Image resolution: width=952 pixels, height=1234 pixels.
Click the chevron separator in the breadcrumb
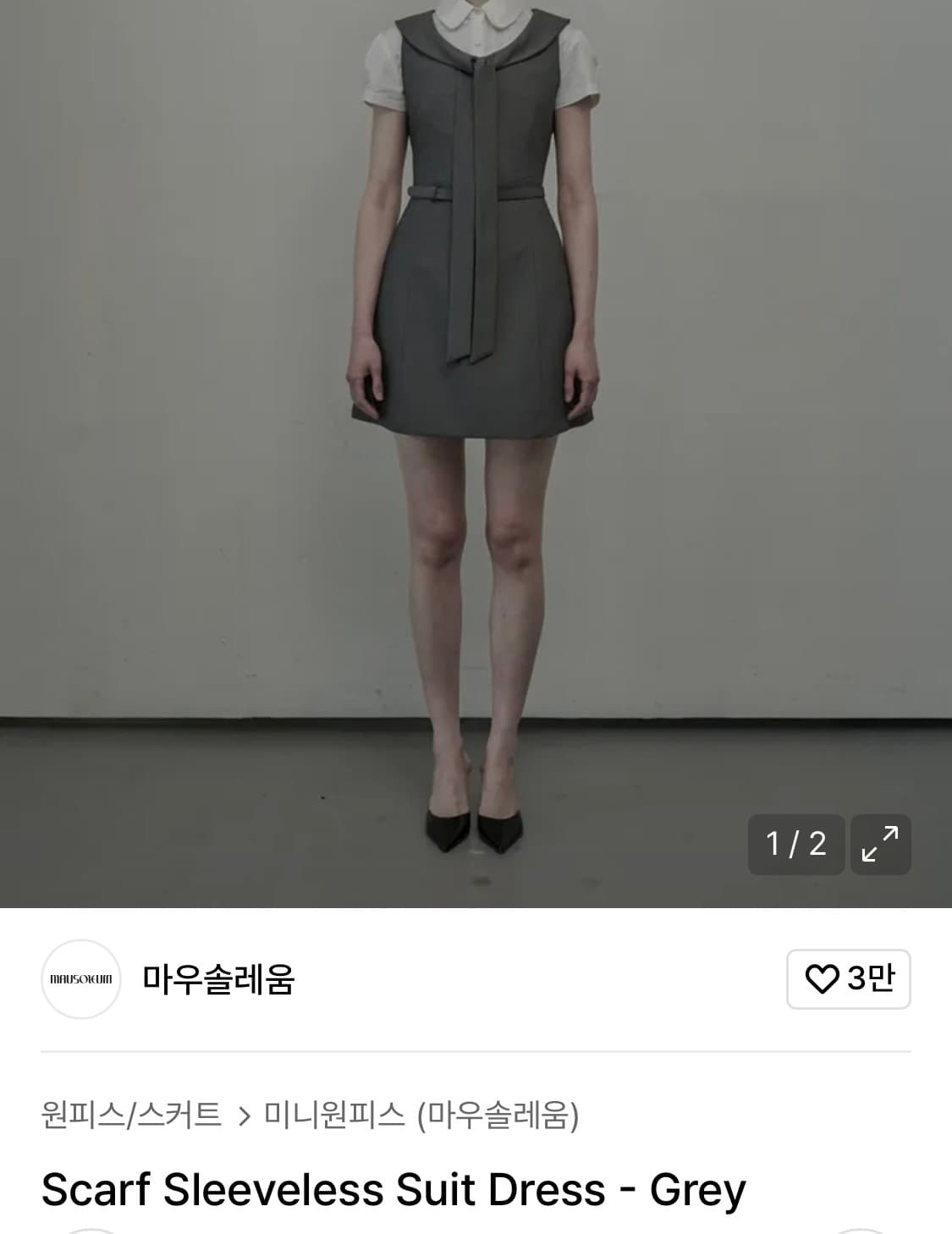coord(245,1116)
